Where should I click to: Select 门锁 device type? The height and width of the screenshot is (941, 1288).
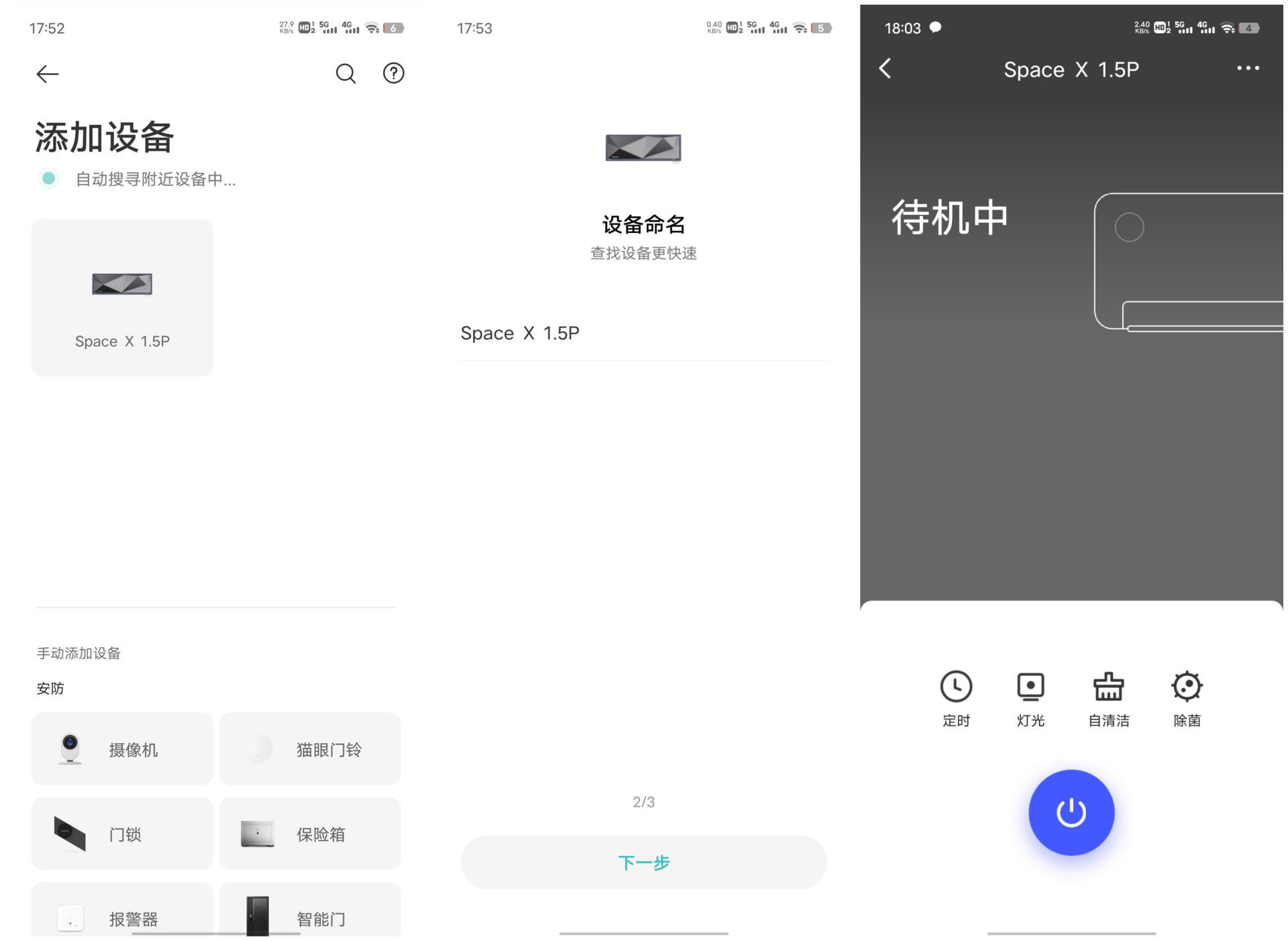122,834
